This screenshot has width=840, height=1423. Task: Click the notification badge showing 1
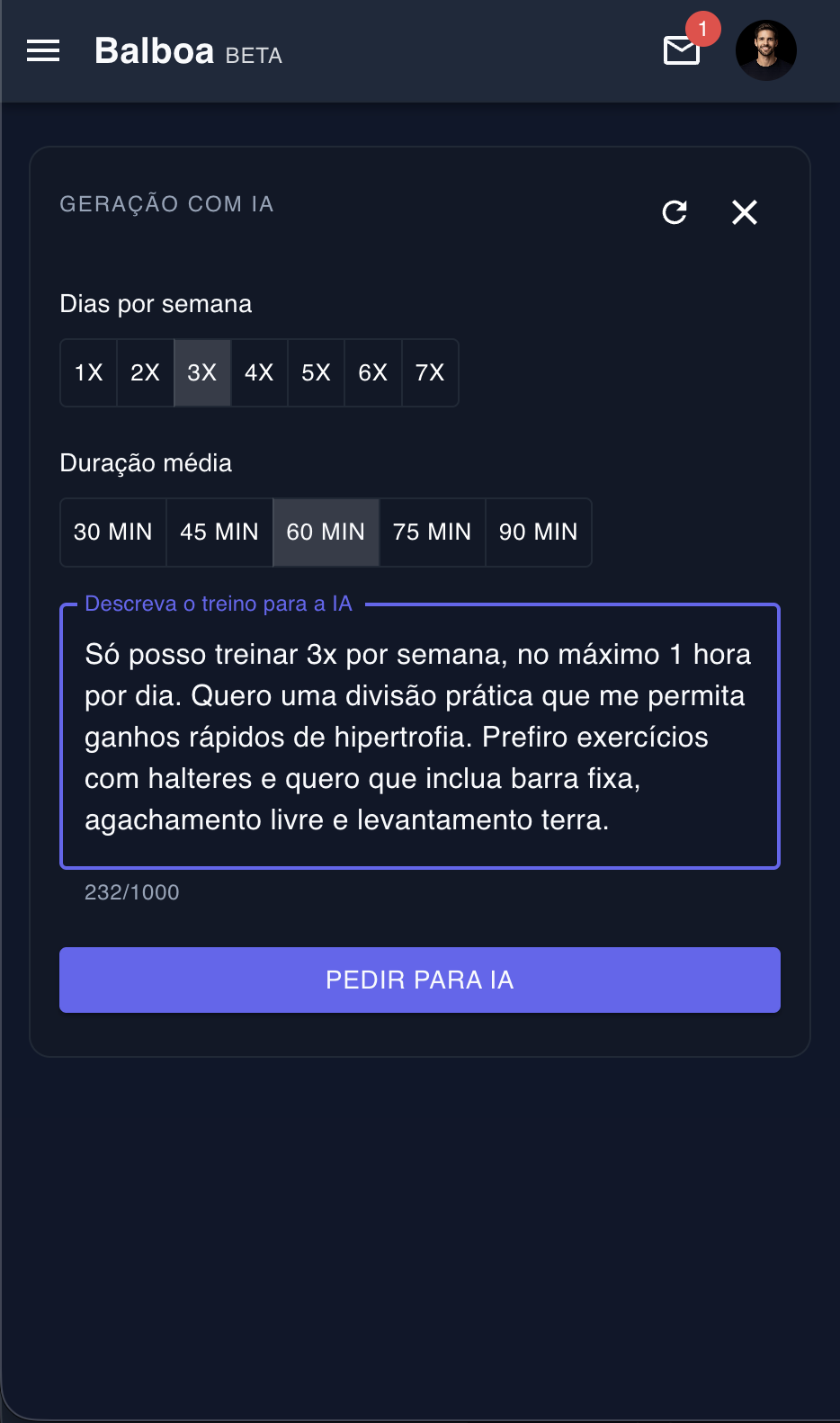702,28
